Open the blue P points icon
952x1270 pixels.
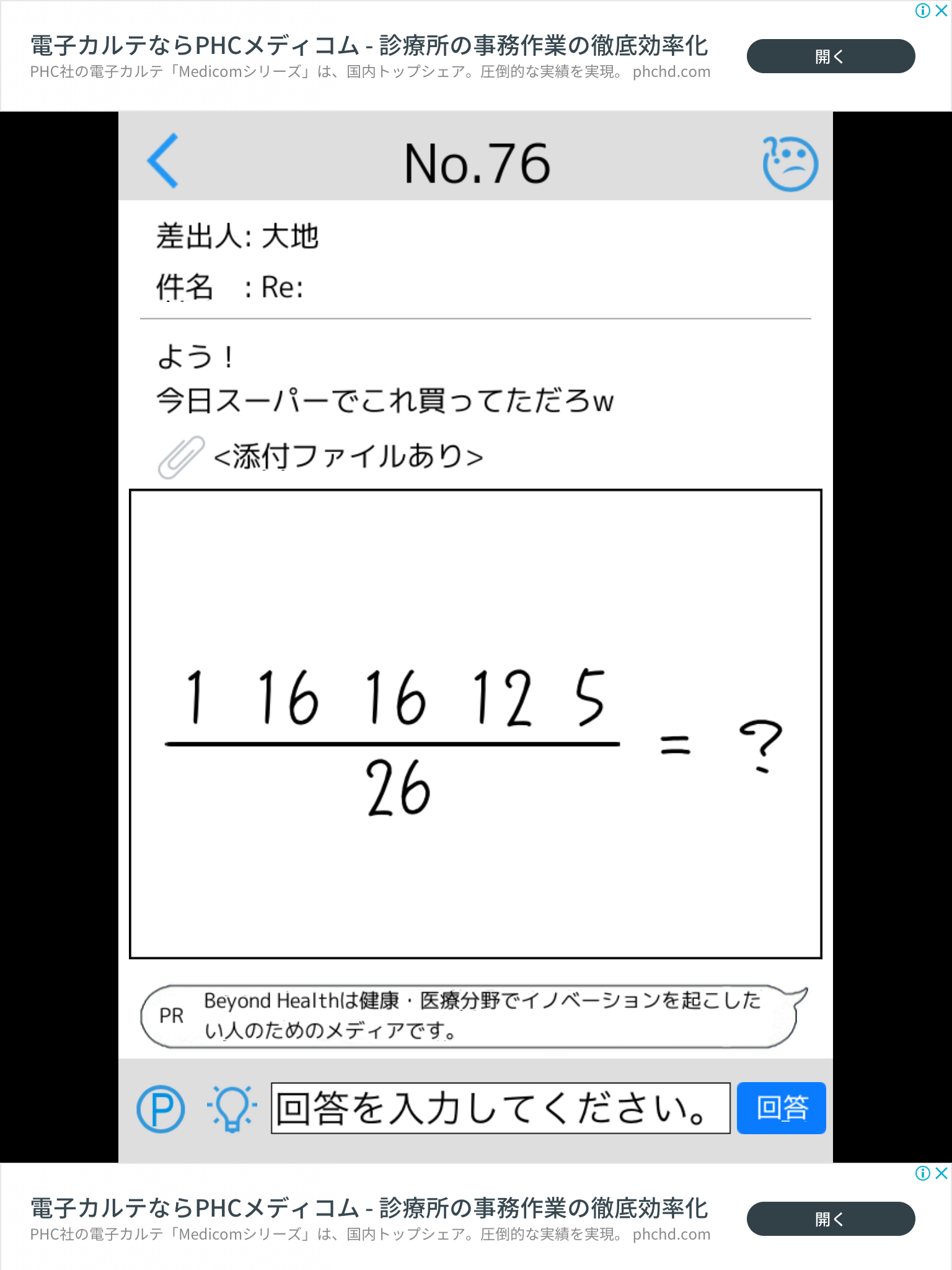pyautogui.click(x=161, y=1109)
